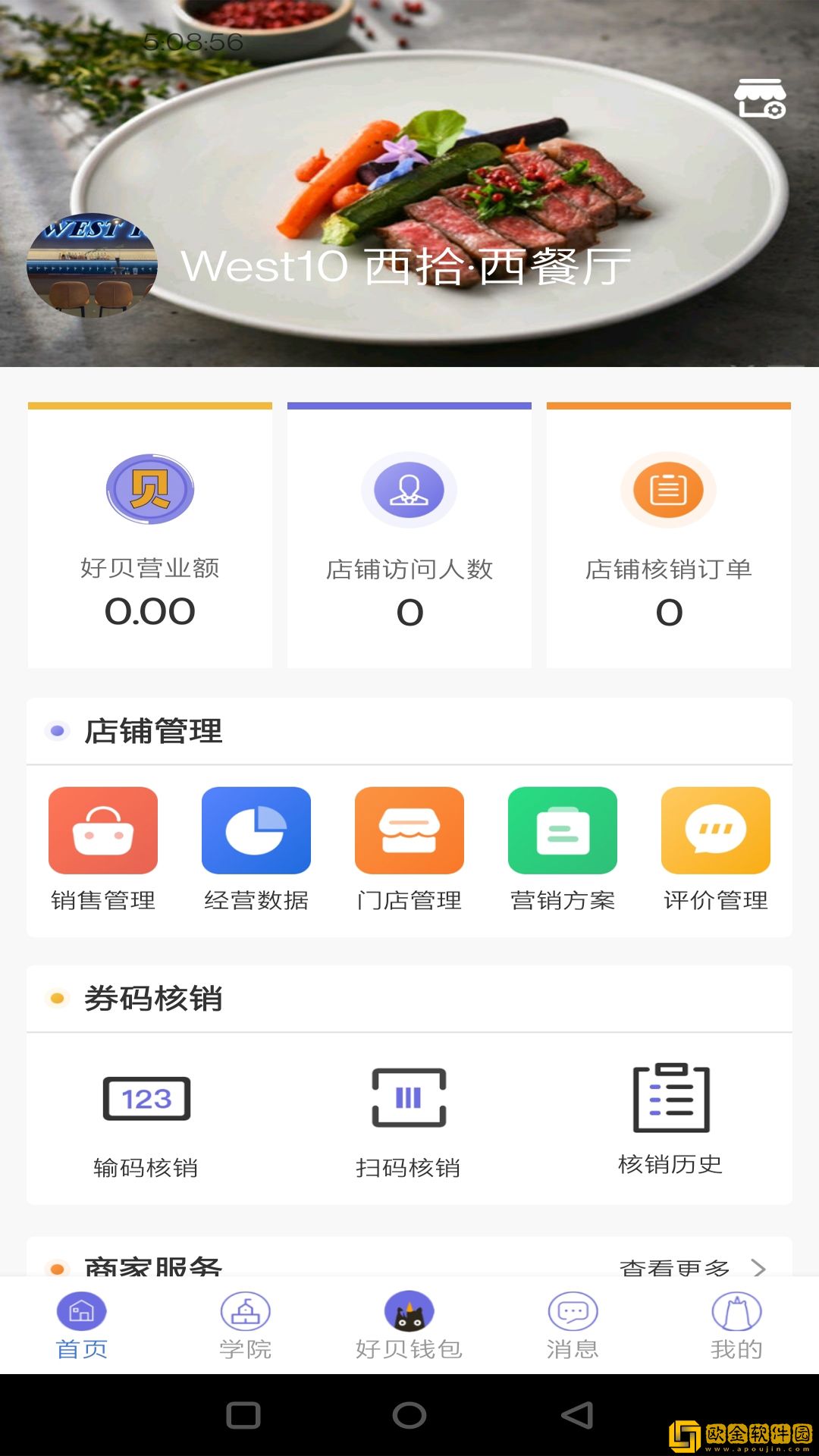Select the 输码核销 code entry verification icon

point(149,1097)
